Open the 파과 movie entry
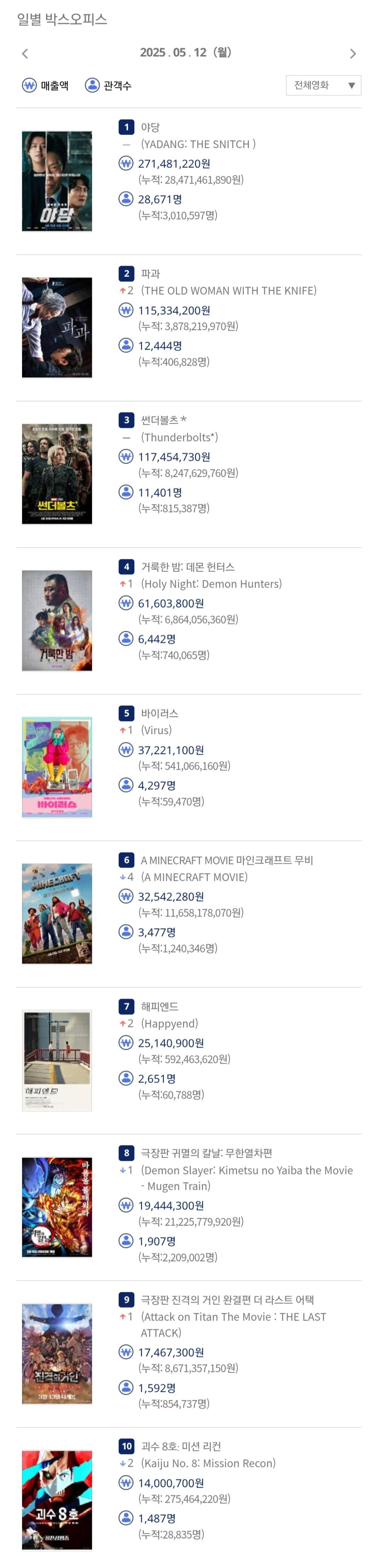The height and width of the screenshot is (1568, 378). click(151, 273)
